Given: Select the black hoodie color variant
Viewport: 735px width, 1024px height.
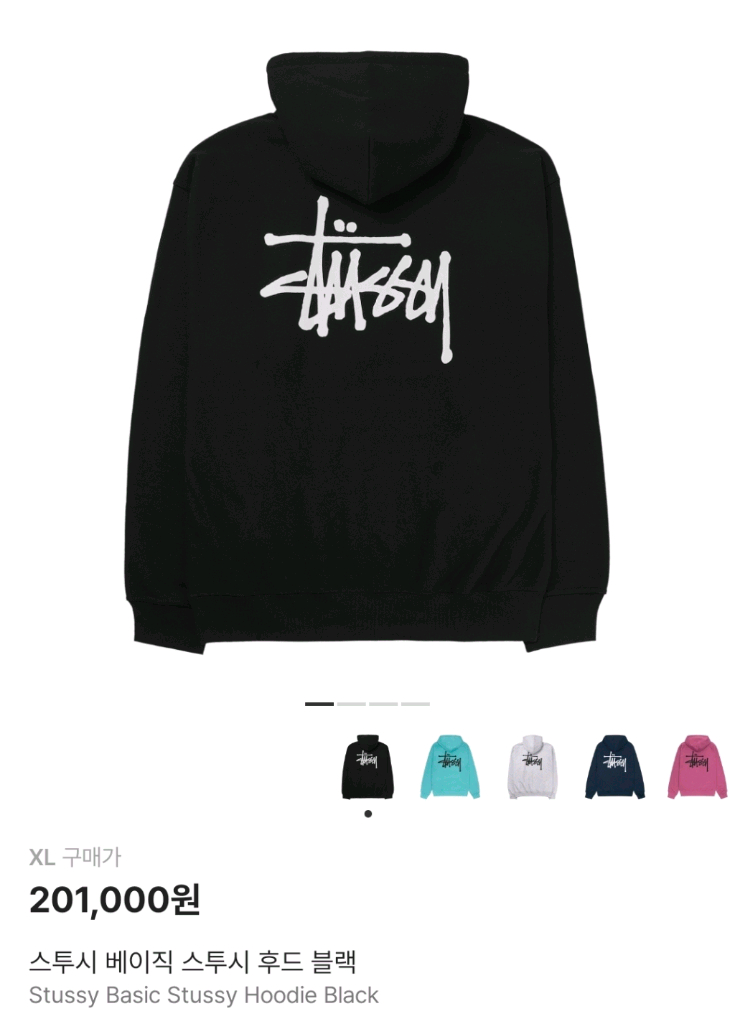Looking at the screenshot, I should point(367,767).
